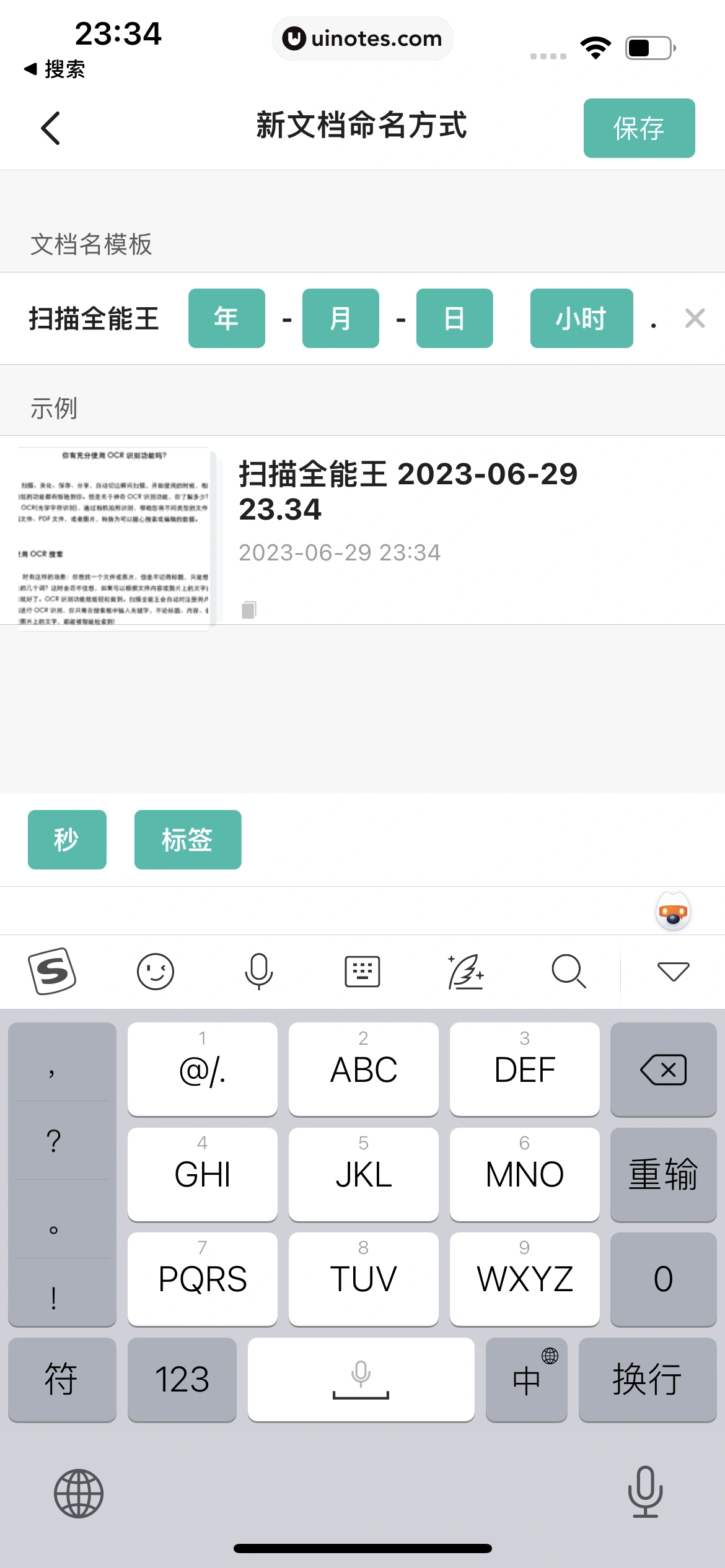The width and height of the screenshot is (725, 1568).
Task: Open the Sogou keyboard menu
Action: point(52,971)
